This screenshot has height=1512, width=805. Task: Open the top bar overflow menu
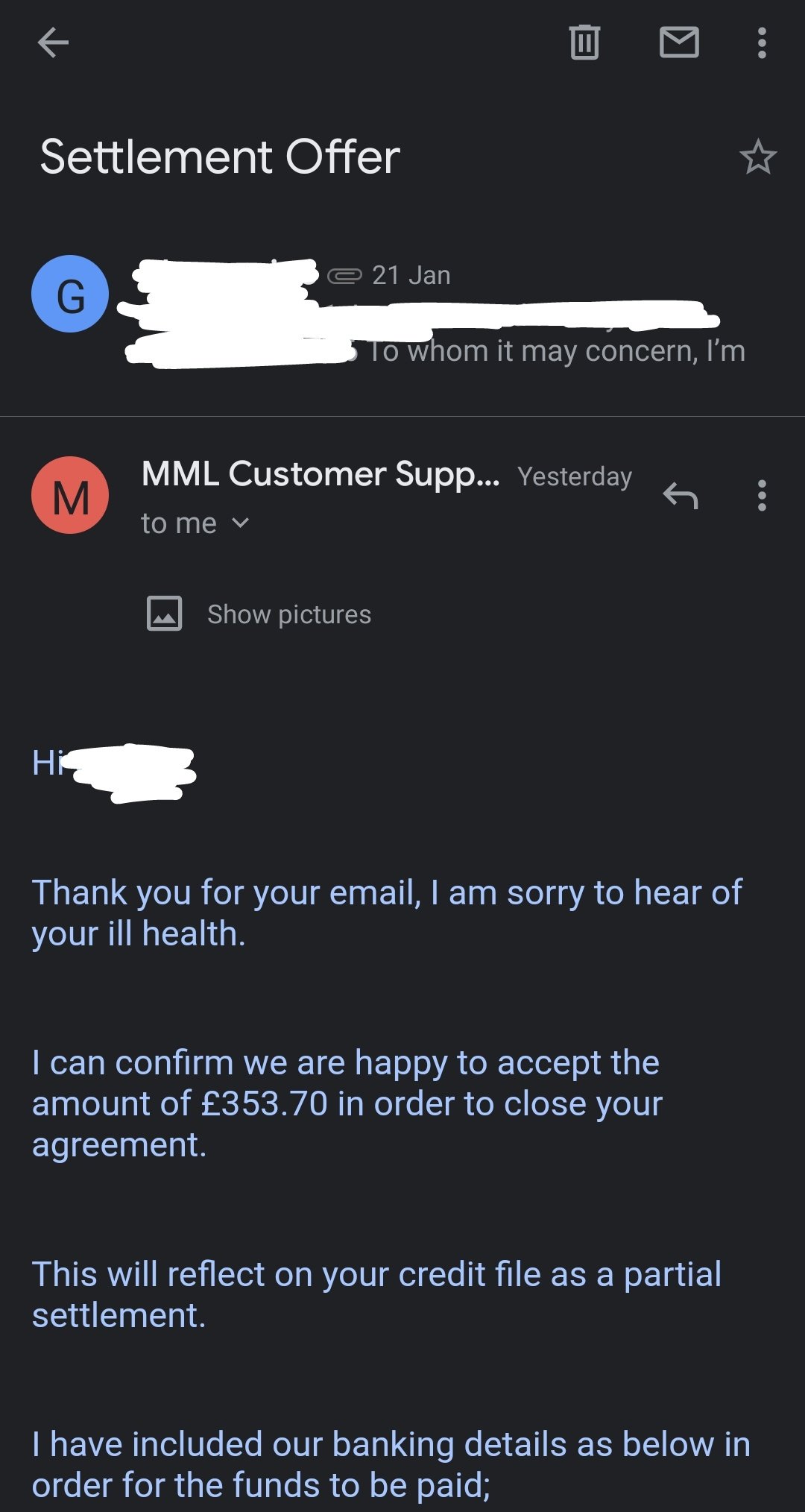tap(761, 42)
